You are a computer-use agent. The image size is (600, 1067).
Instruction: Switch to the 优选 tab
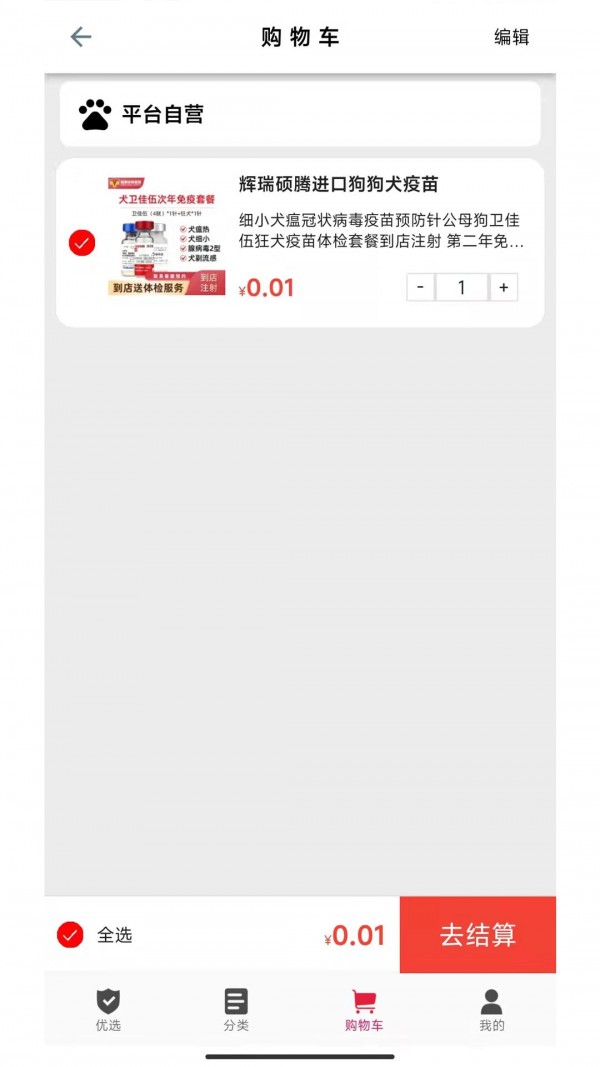(x=108, y=1009)
